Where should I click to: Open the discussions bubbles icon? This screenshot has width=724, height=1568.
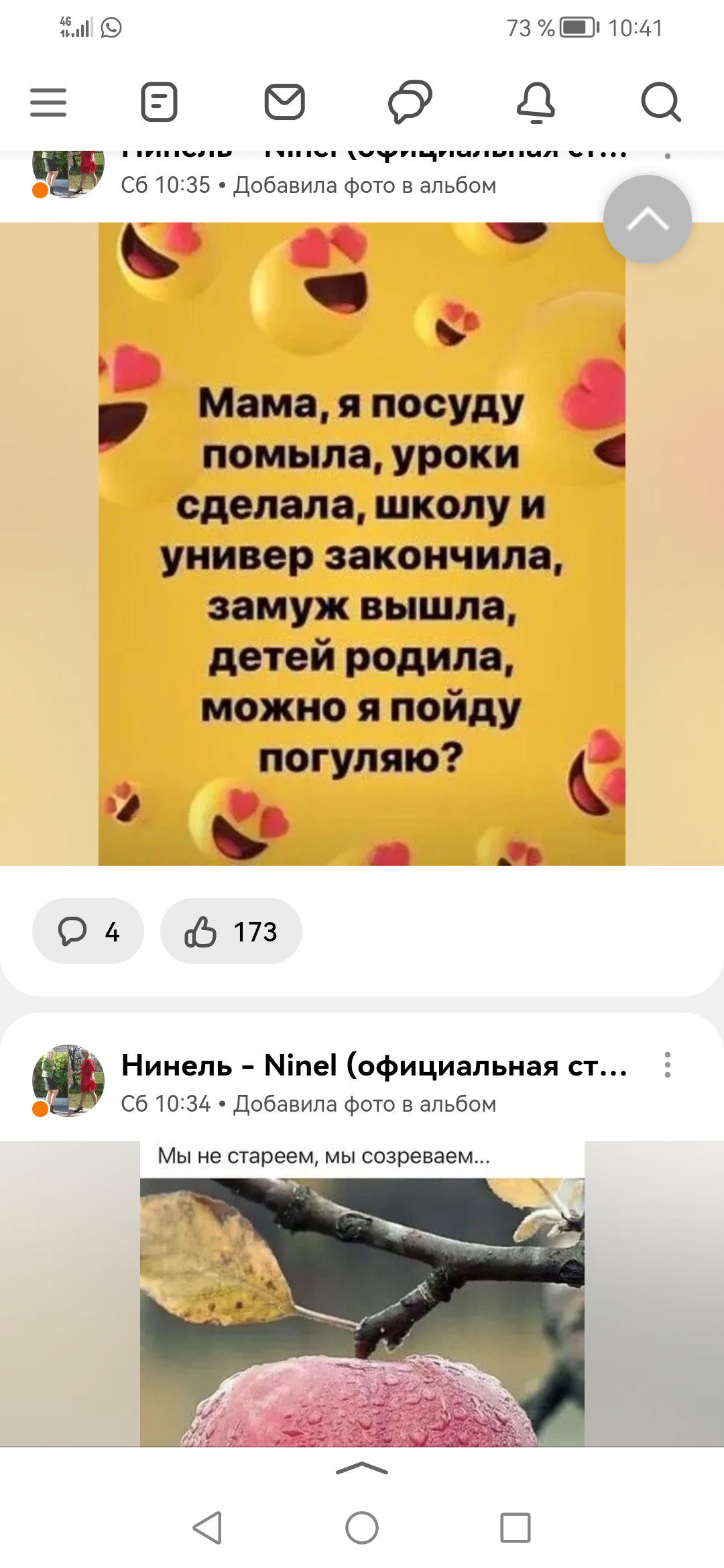tap(410, 103)
